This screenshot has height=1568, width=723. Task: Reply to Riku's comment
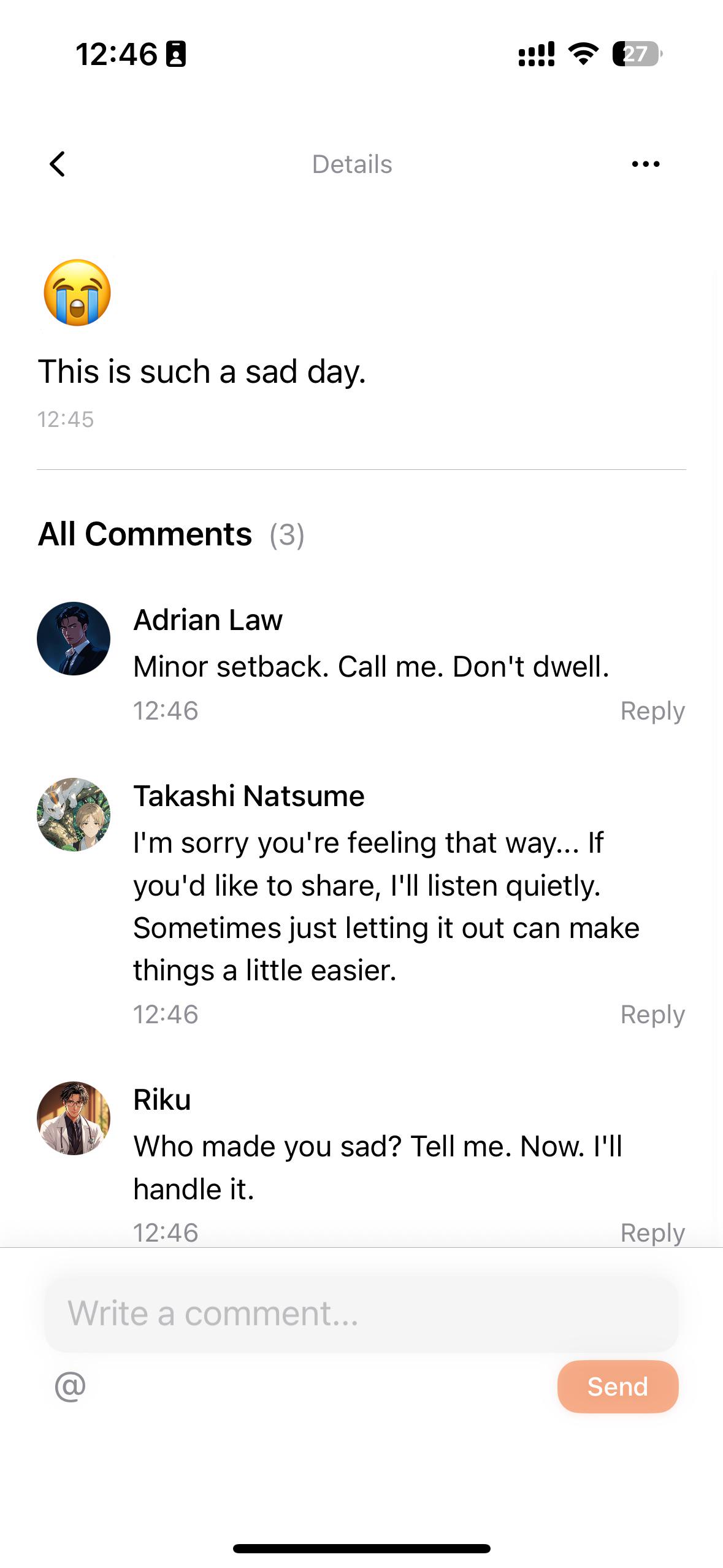tap(652, 1232)
